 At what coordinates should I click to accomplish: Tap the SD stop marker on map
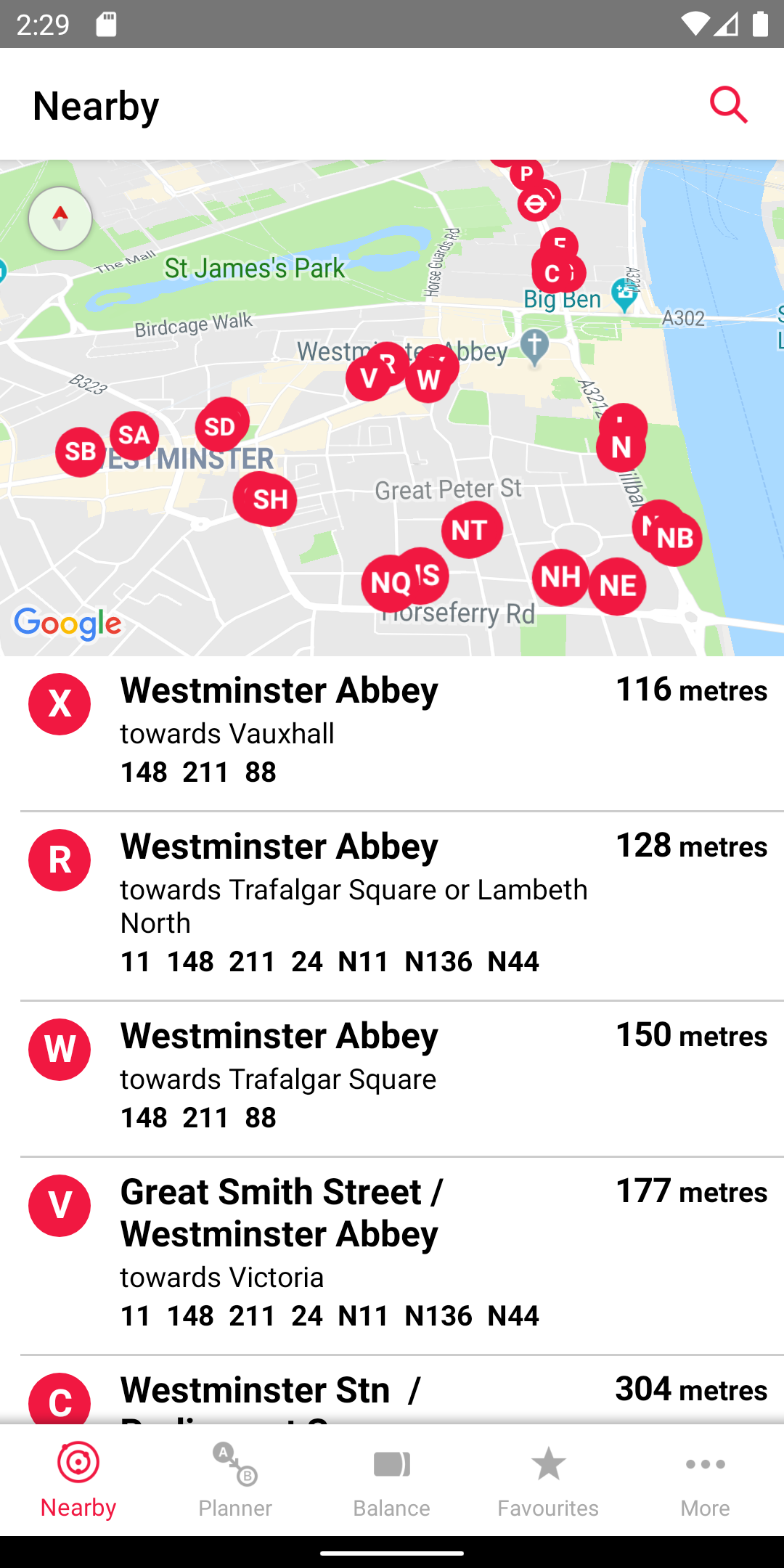[x=221, y=426]
